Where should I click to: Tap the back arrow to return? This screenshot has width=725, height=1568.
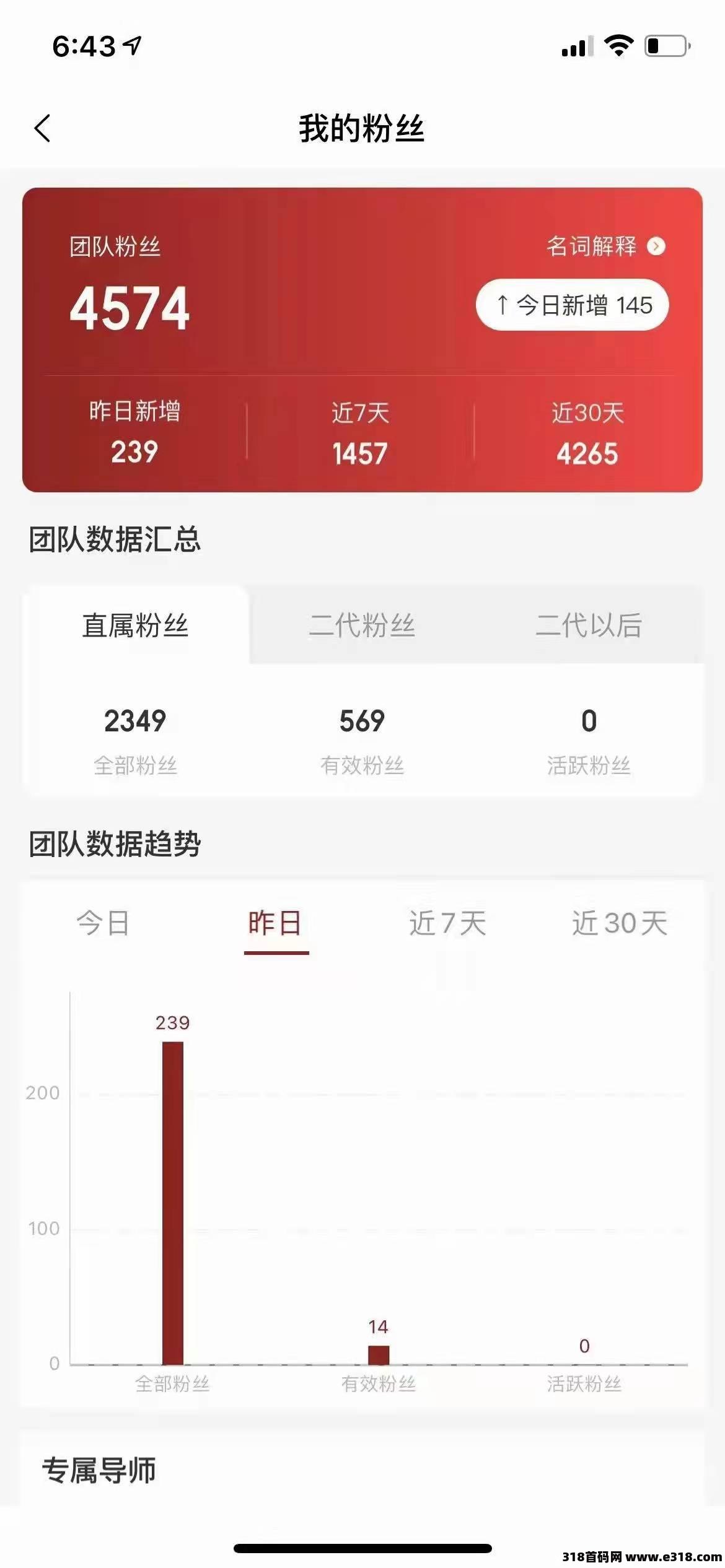pos(41,127)
